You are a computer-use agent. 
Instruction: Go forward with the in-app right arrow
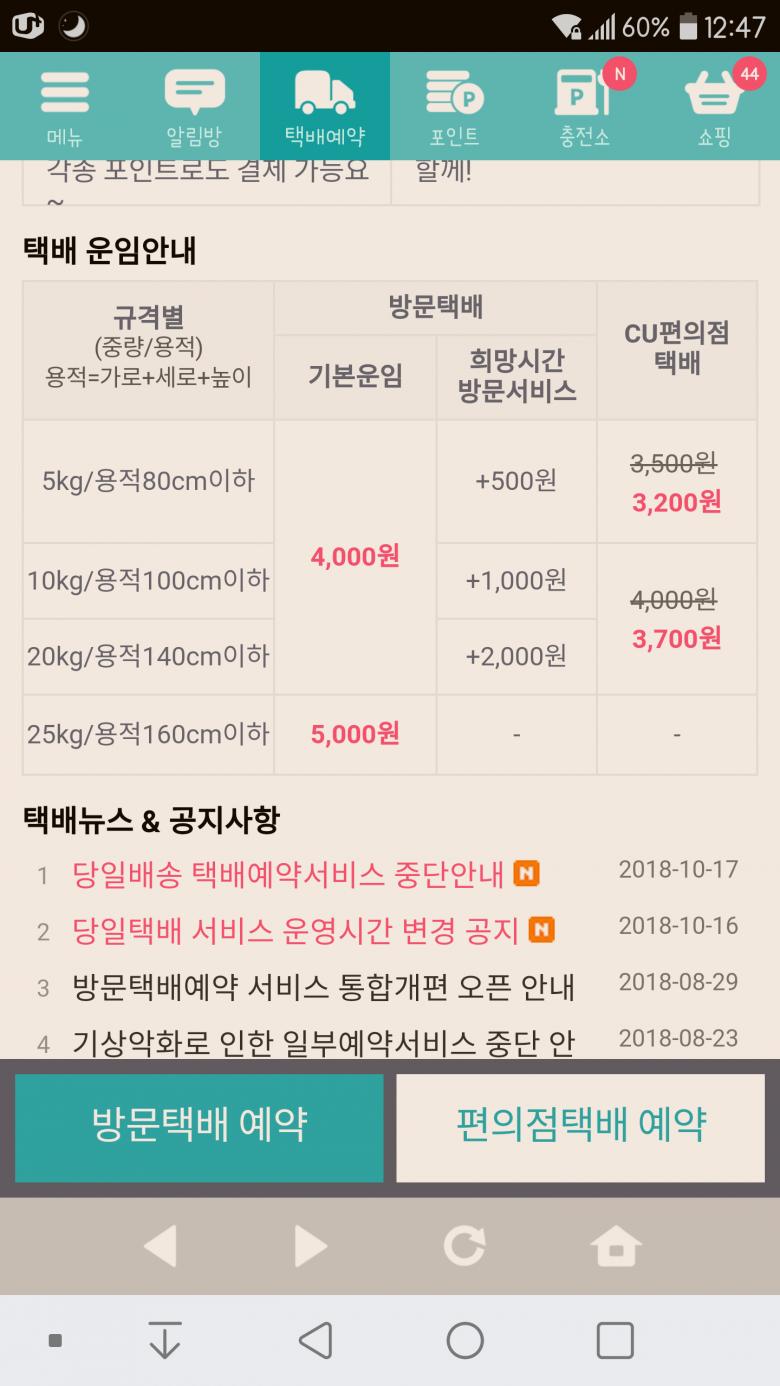[x=311, y=1246]
